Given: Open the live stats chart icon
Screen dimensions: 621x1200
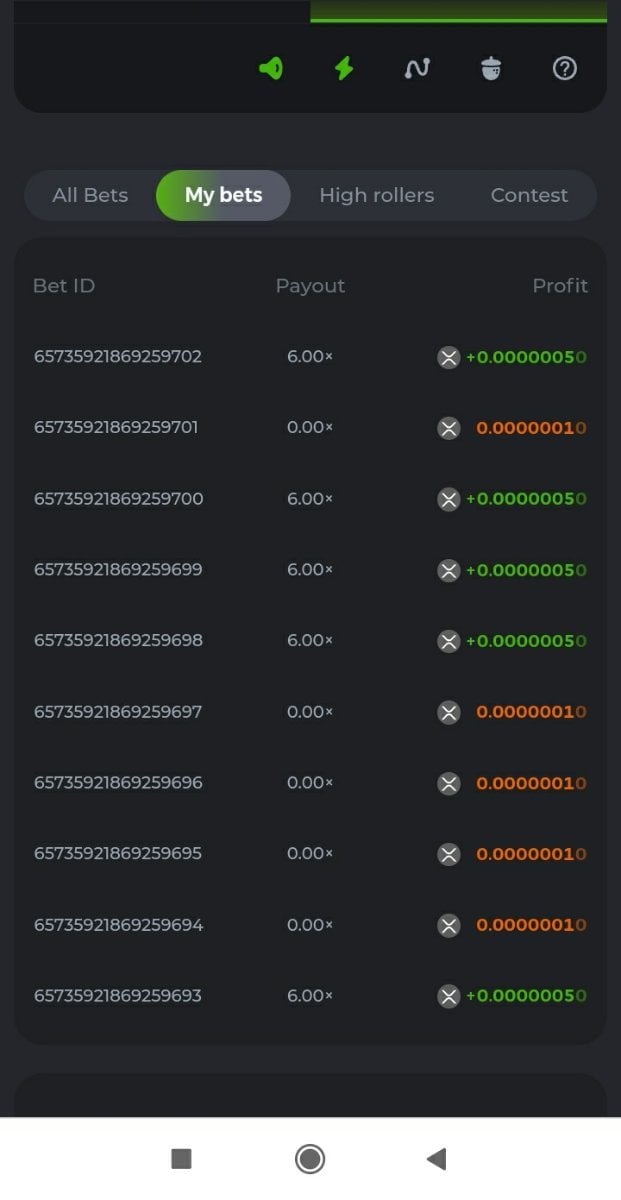Looking at the screenshot, I should coord(417,68).
